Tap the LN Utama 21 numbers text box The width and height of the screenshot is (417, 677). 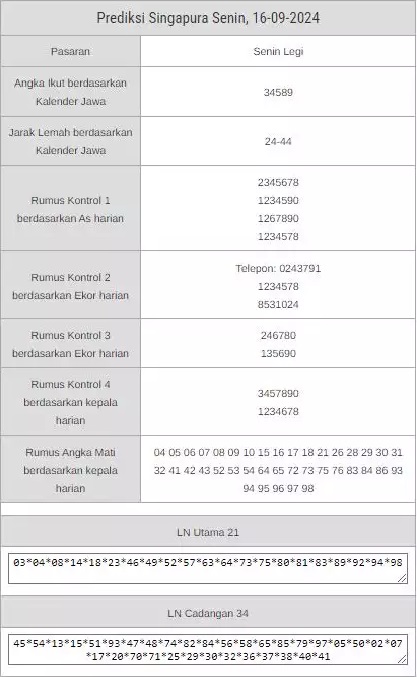coord(208,569)
